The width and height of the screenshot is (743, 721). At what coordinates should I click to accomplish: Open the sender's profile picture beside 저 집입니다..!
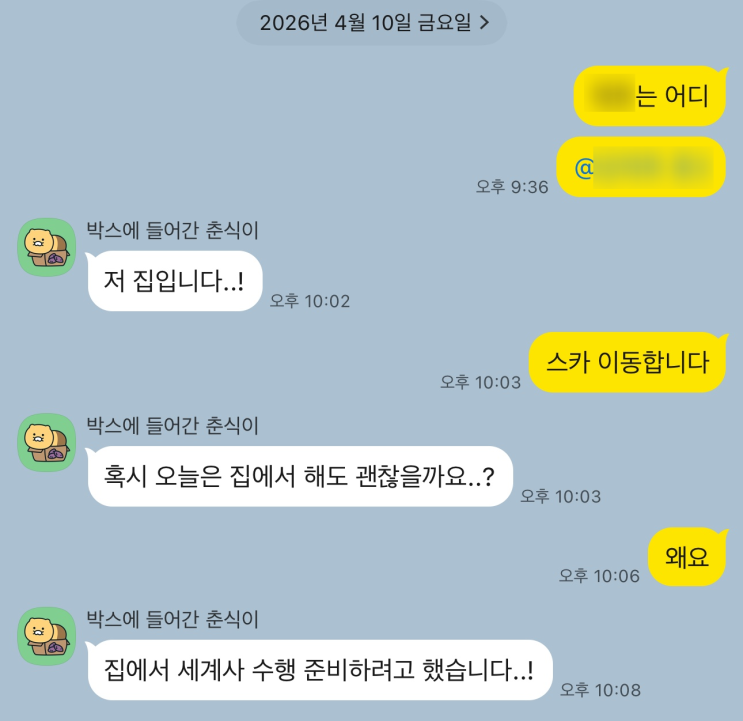[47, 247]
